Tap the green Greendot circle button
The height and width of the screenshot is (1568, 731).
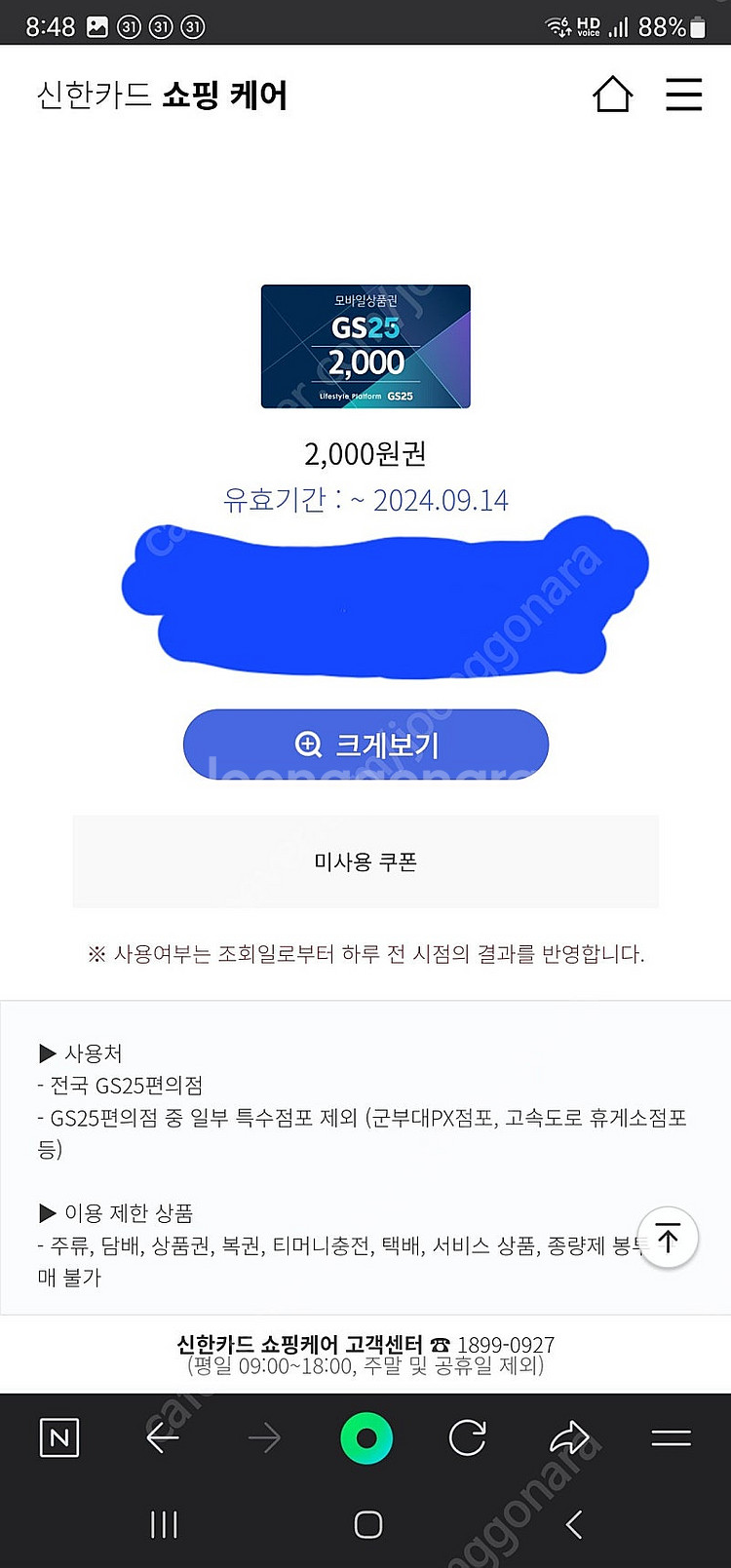[366, 1436]
